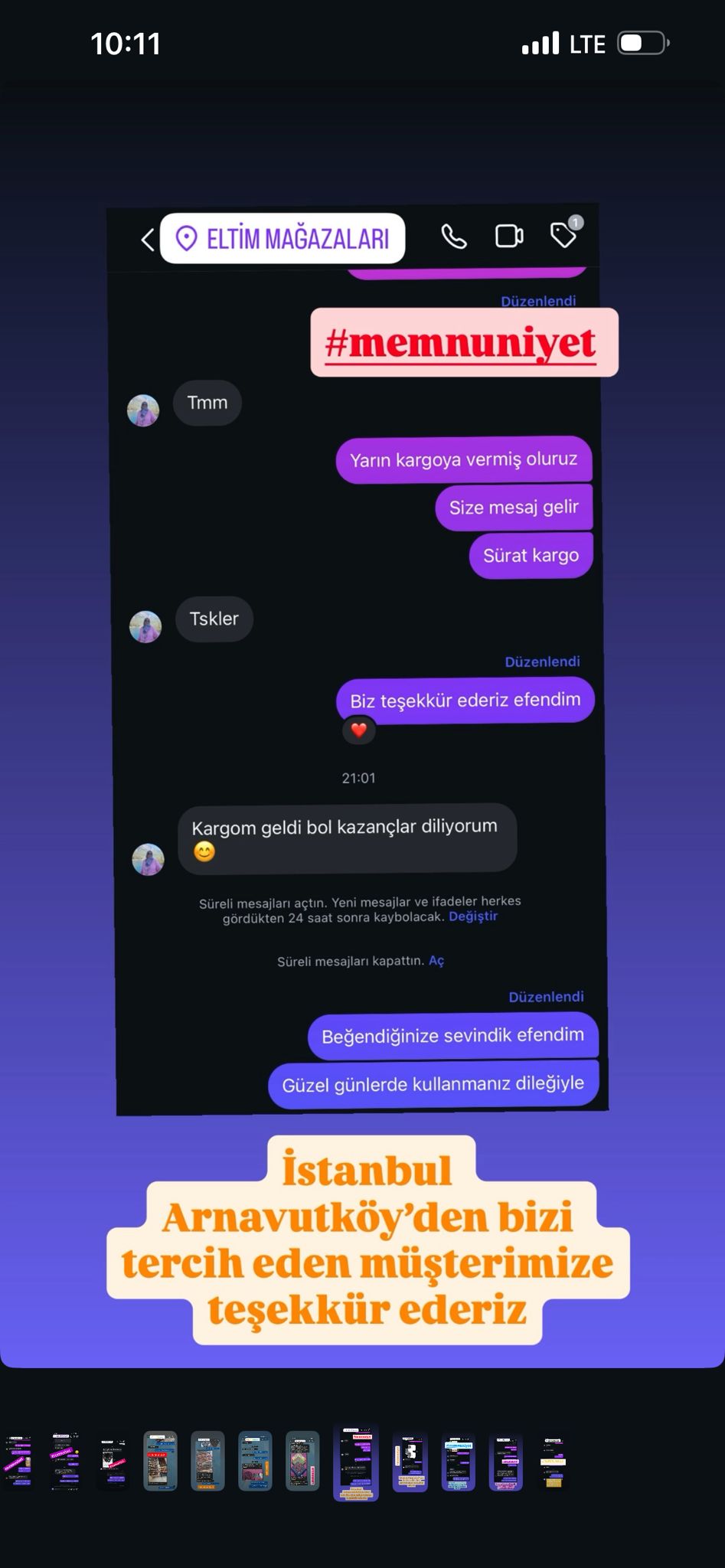Jump to the first story thumbnail in strip
Image resolution: width=725 pixels, height=1568 pixels.
pyautogui.click(x=18, y=1462)
